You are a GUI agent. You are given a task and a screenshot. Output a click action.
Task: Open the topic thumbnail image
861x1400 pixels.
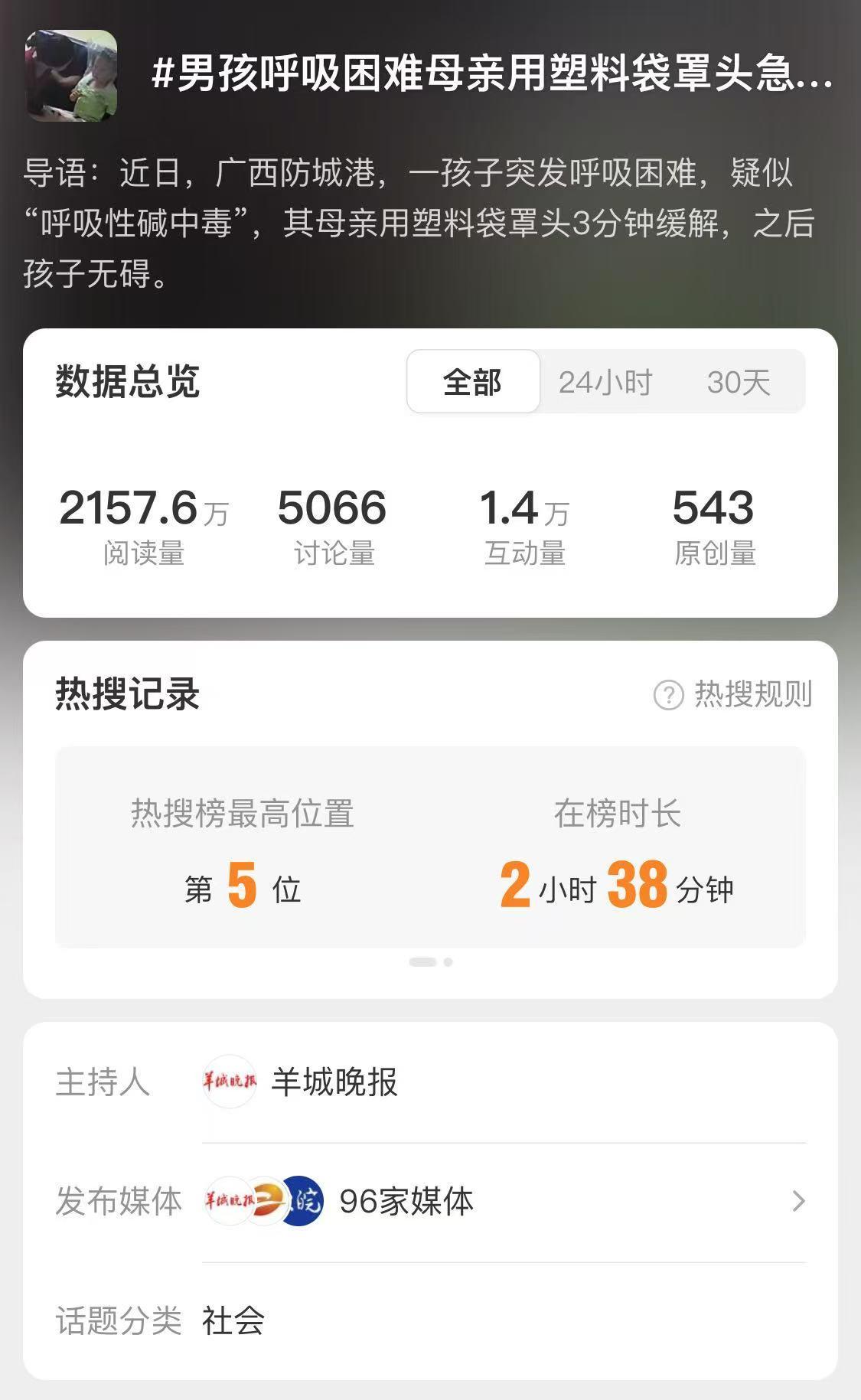72,76
